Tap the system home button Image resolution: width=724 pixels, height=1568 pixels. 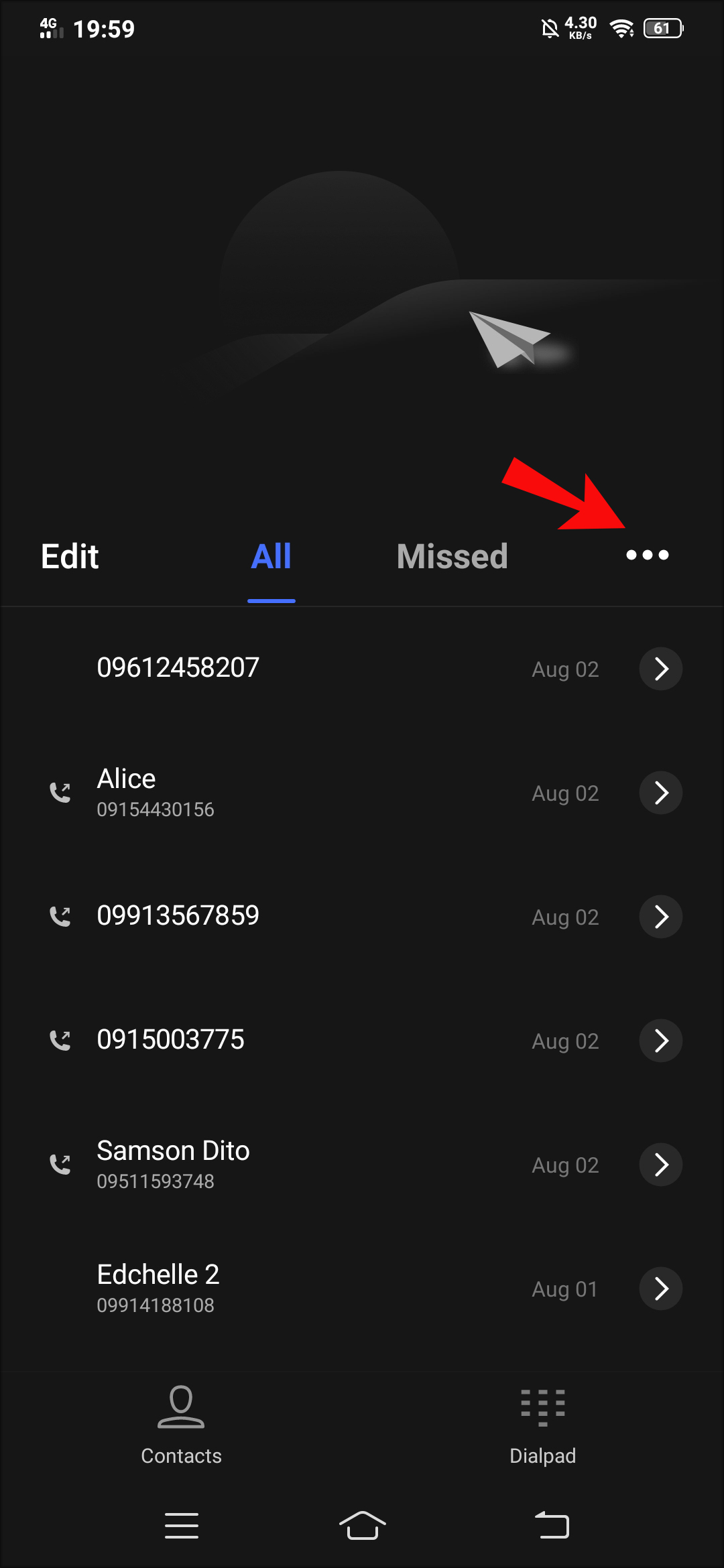pyautogui.click(x=362, y=1526)
